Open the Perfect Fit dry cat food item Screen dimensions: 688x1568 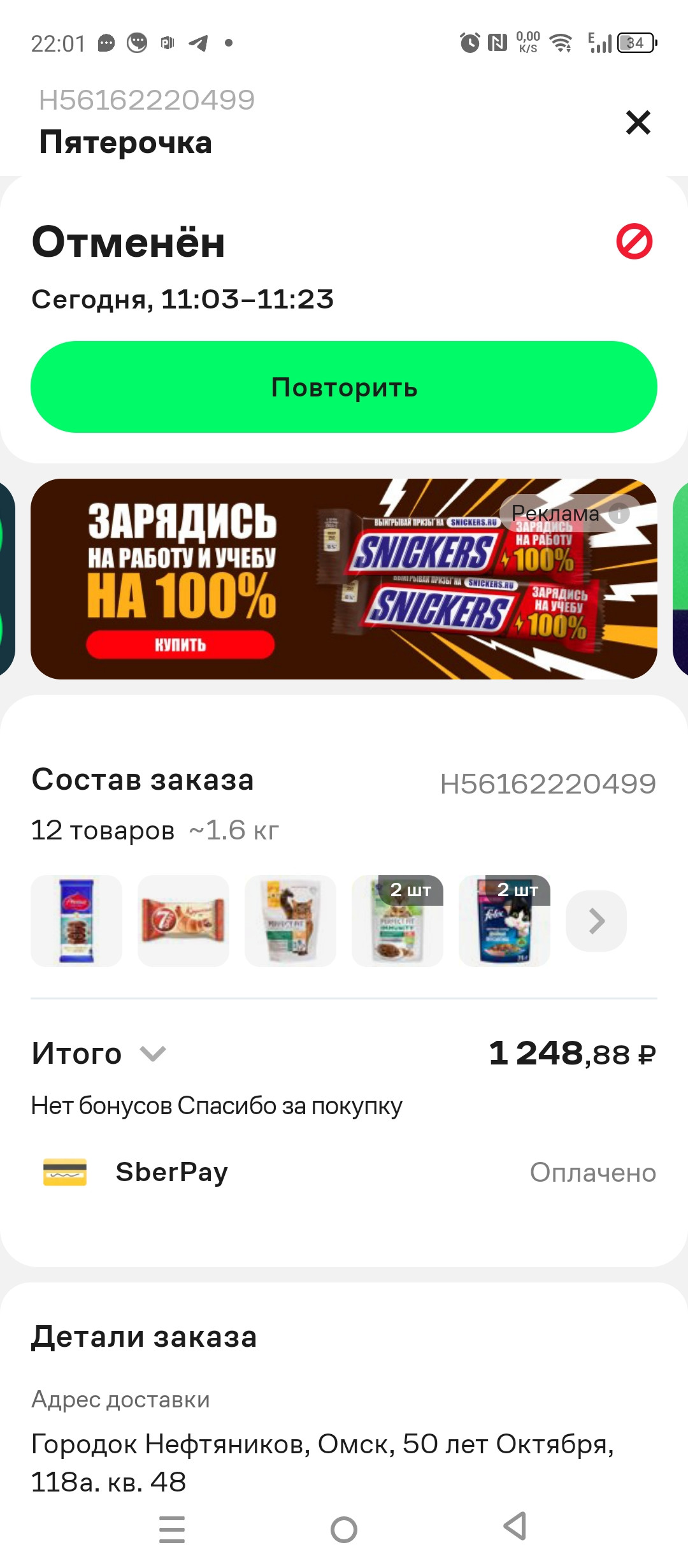coord(290,920)
